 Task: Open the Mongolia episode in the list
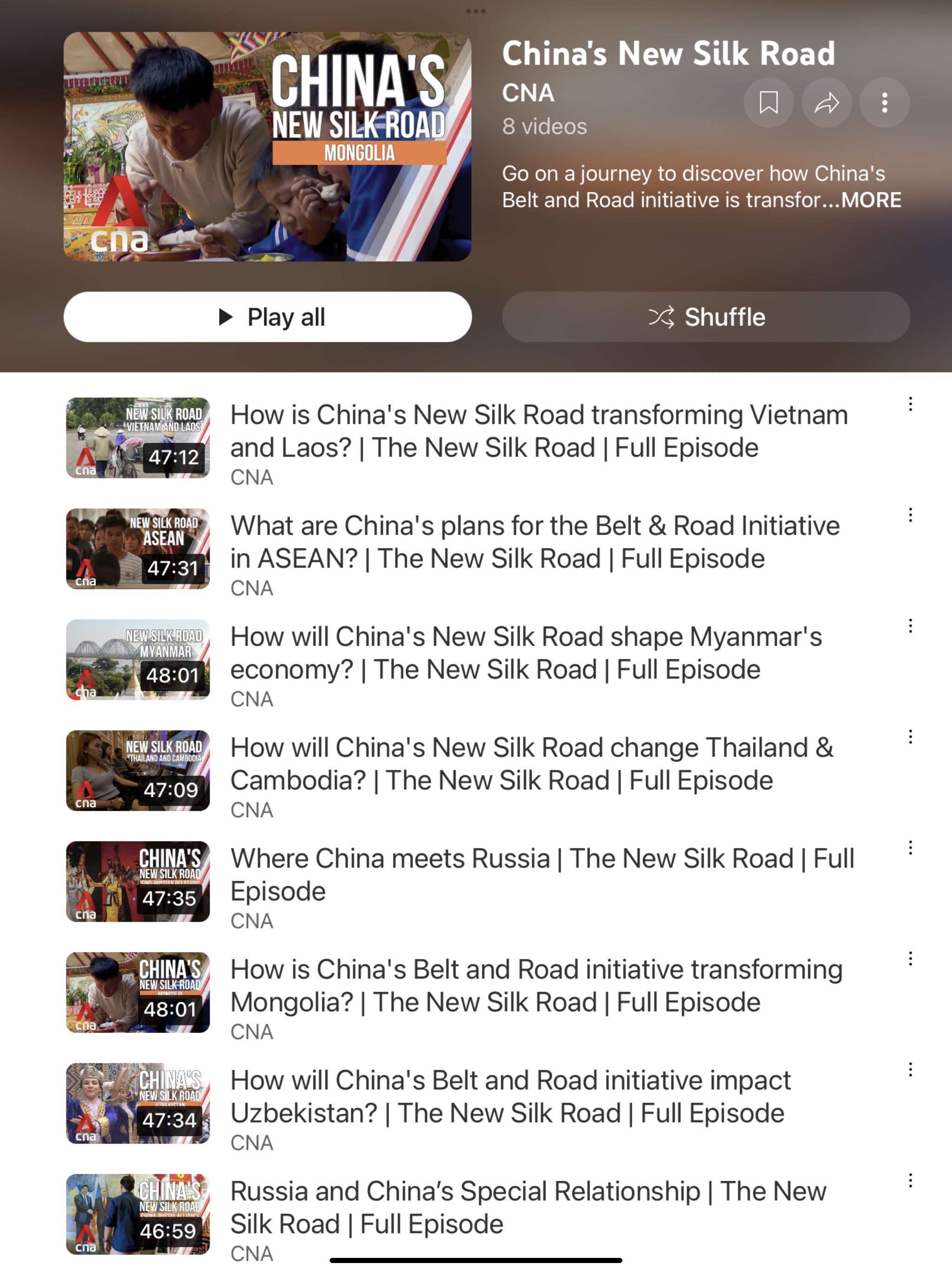(x=536, y=985)
